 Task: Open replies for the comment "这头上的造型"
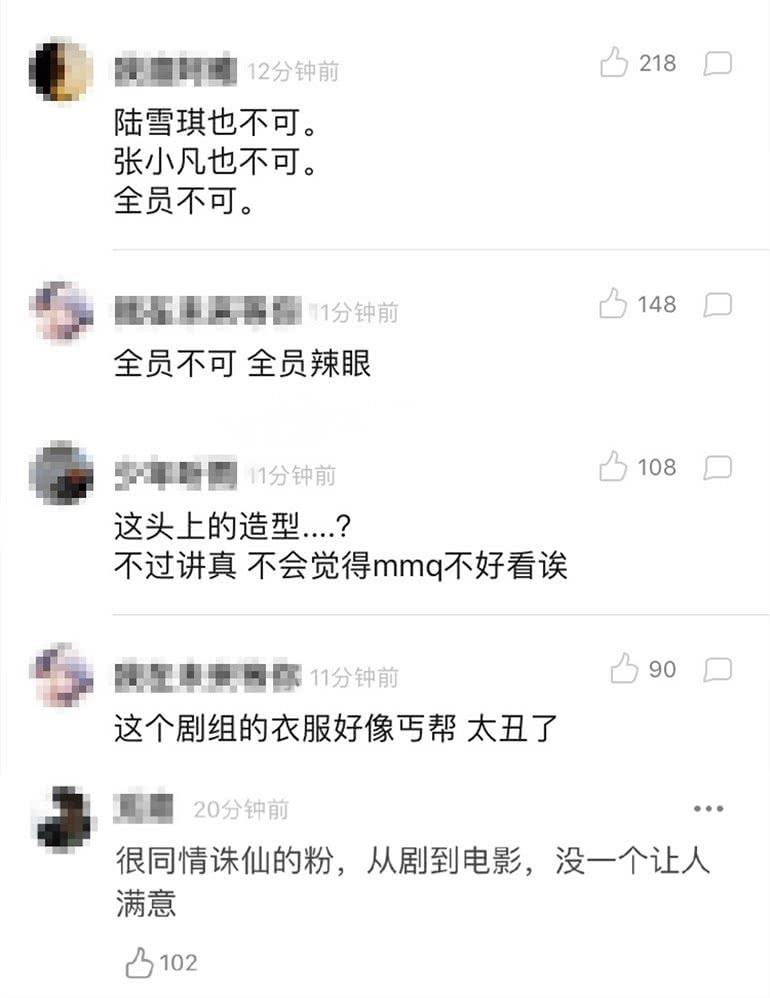coord(718,468)
